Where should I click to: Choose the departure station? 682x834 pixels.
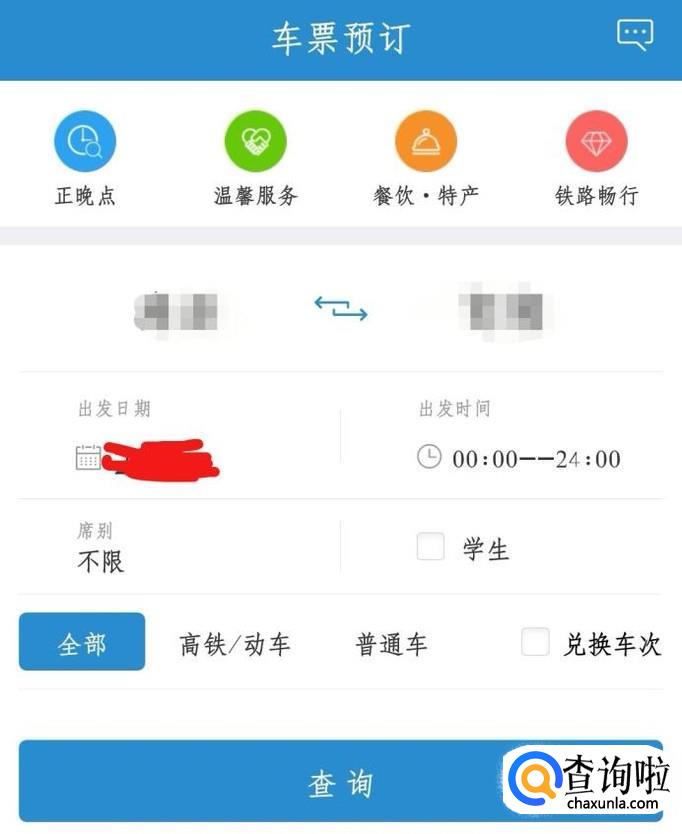pyautogui.click(x=177, y=311)
